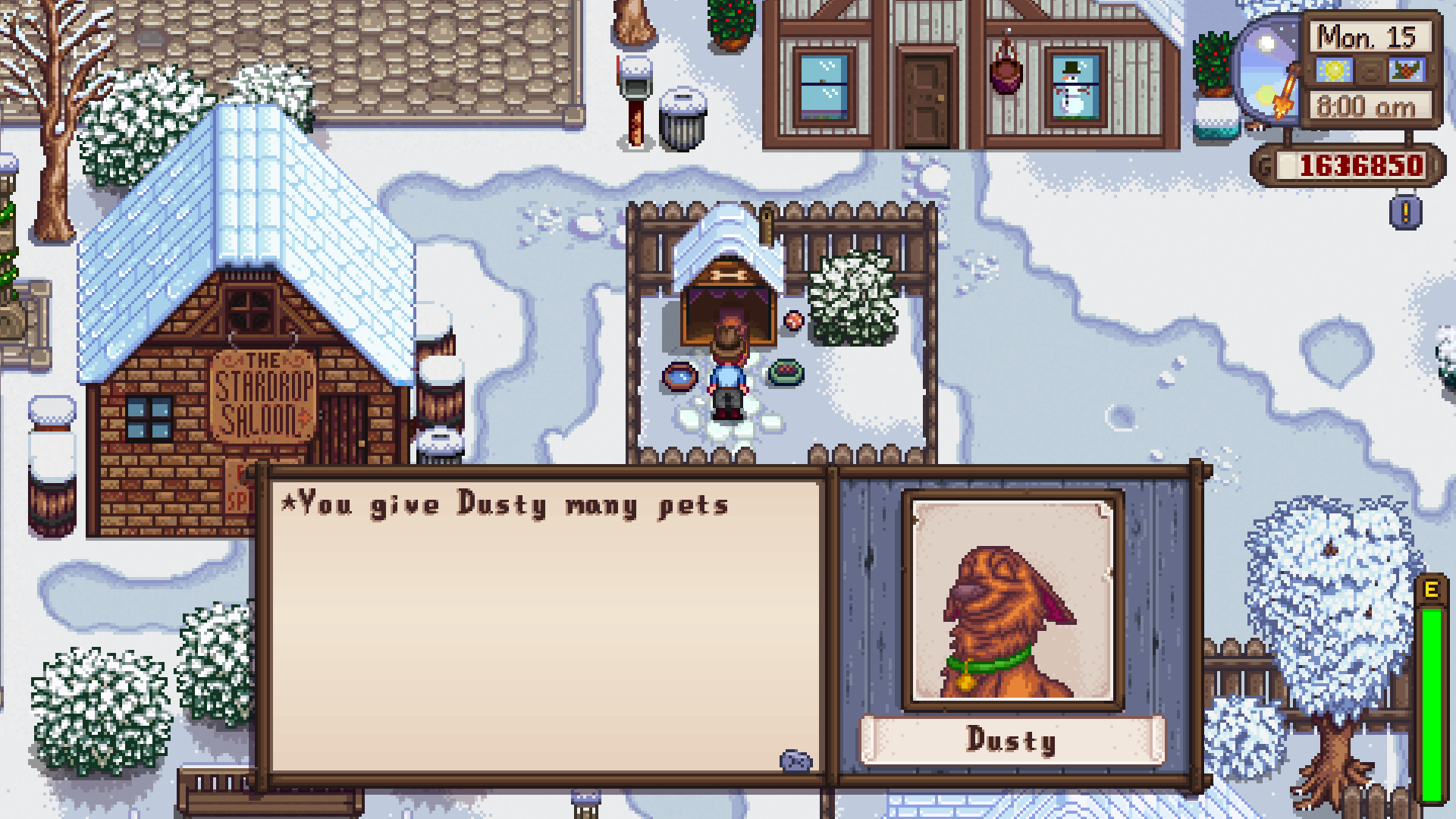Open the quest journal exclamation icon

click(1405, 212)
